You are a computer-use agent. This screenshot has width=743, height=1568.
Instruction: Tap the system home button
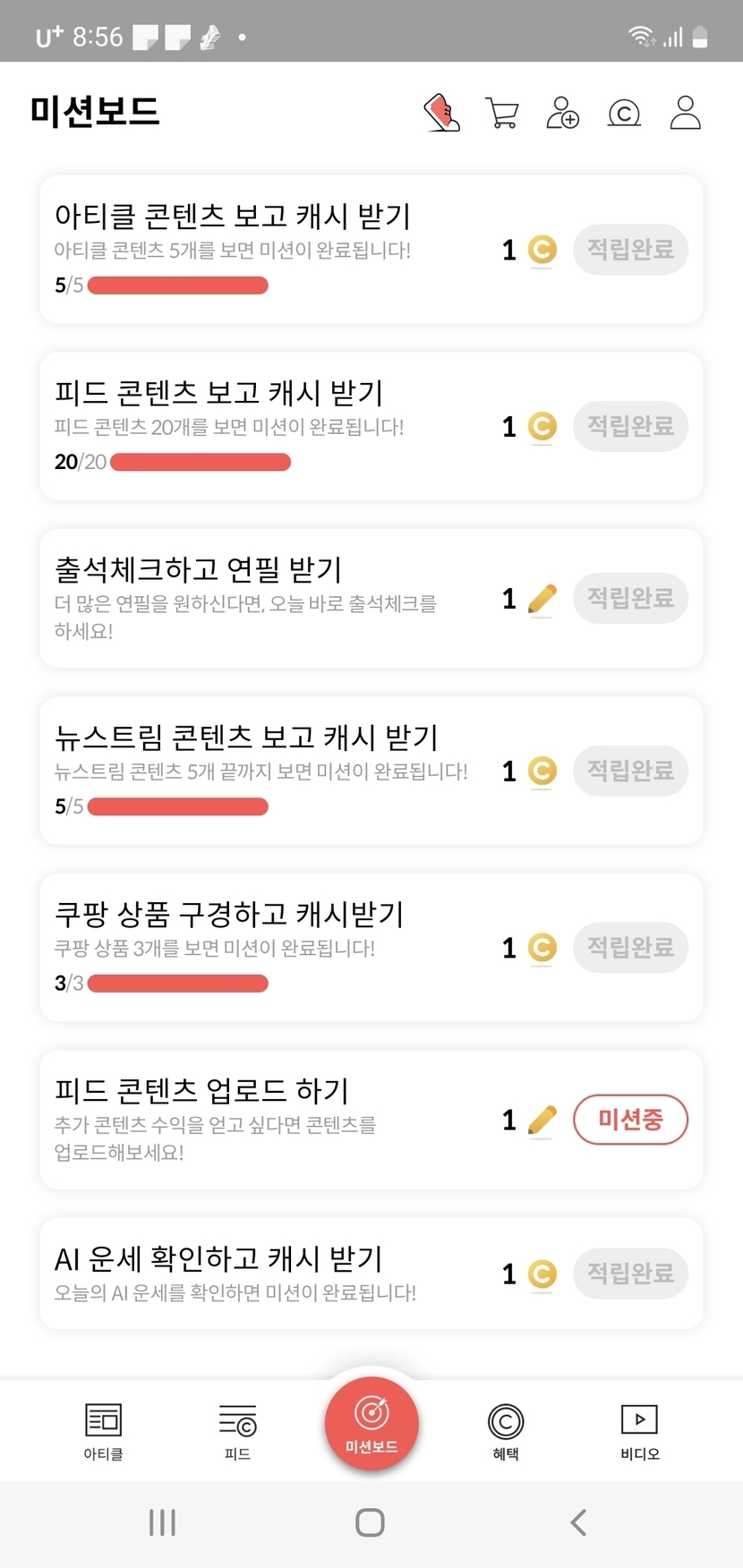370,1522
